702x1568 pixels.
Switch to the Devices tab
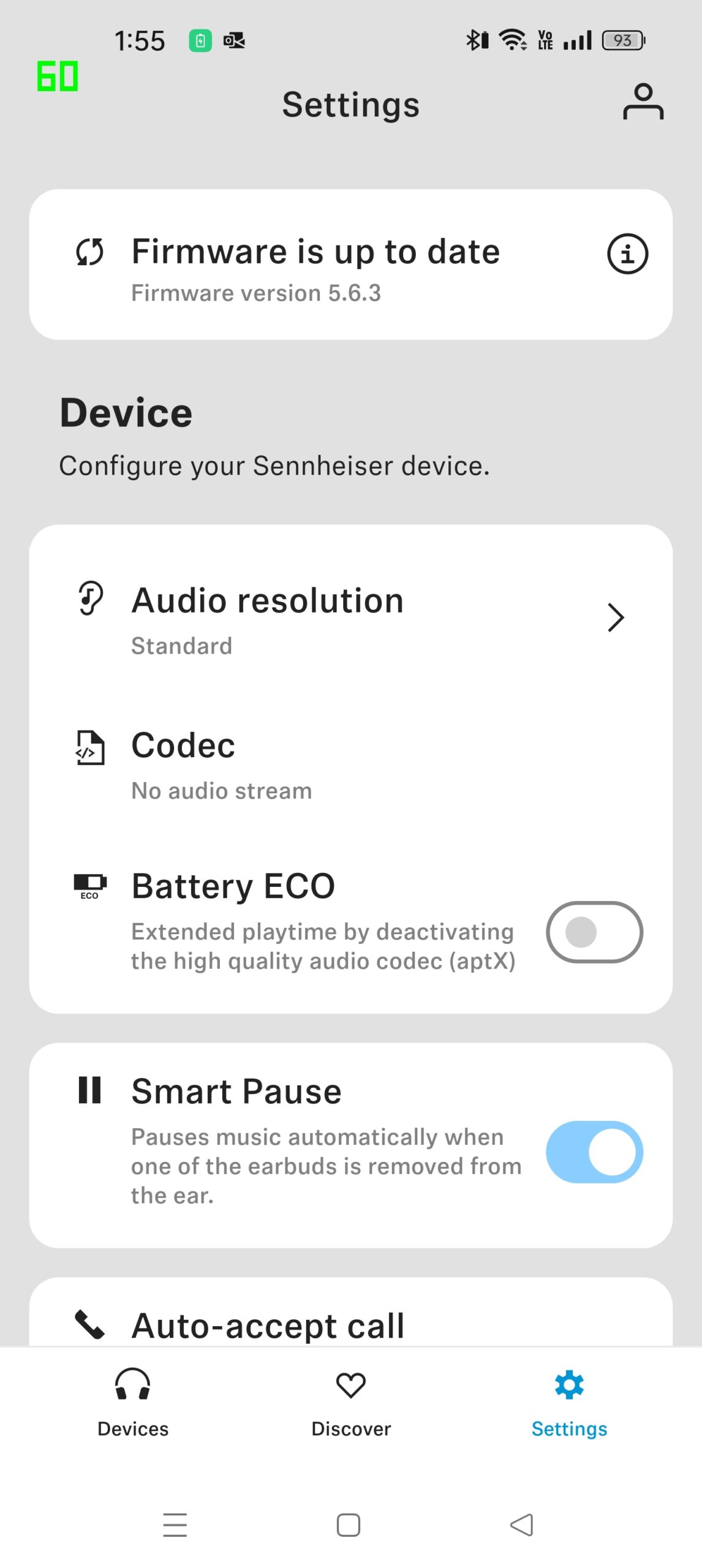click(x=133, y=1401)
